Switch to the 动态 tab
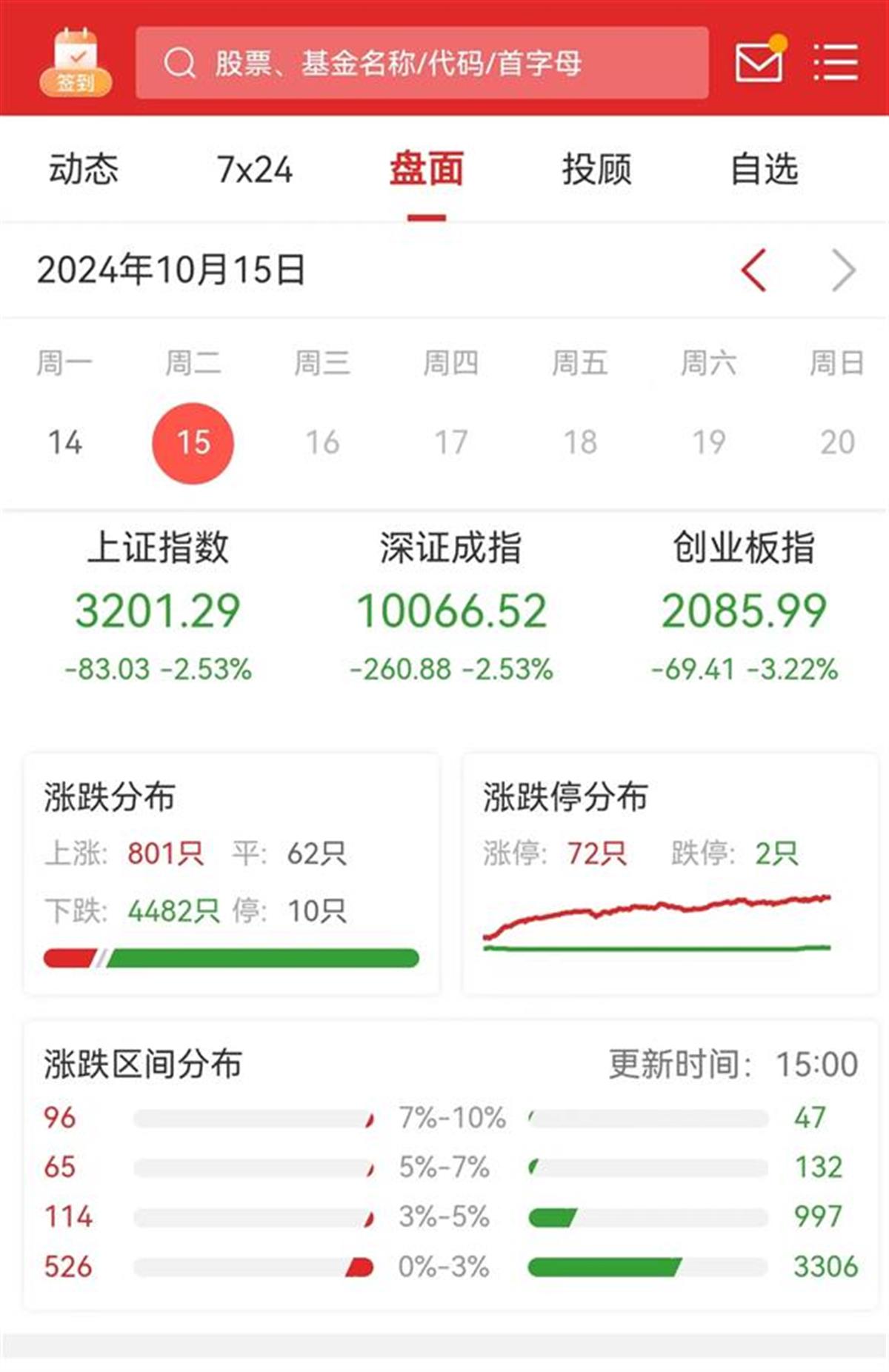This screenshot has width=889, height=1372. (84, 169)
